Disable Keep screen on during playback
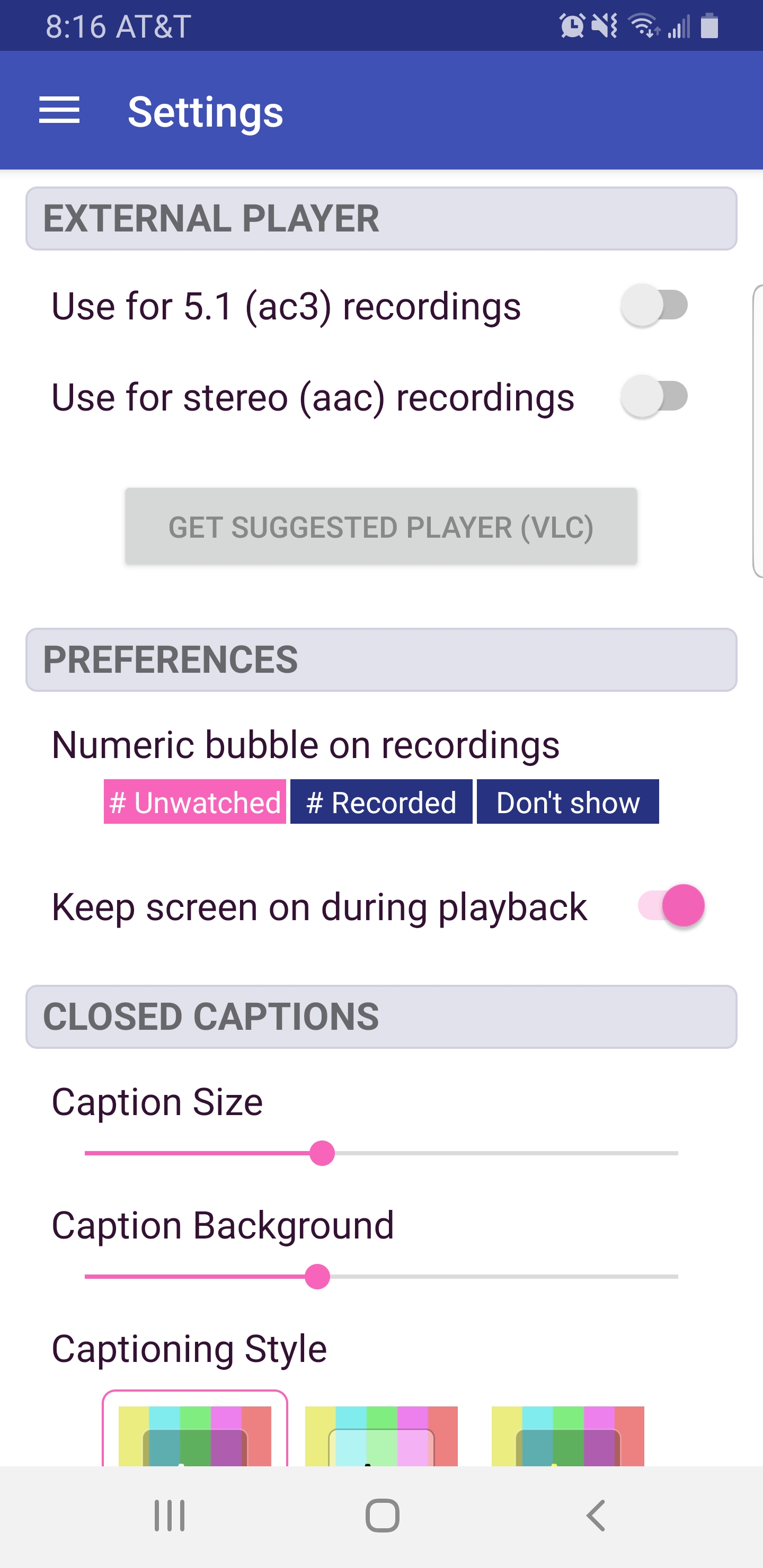 tap(671, 906)
